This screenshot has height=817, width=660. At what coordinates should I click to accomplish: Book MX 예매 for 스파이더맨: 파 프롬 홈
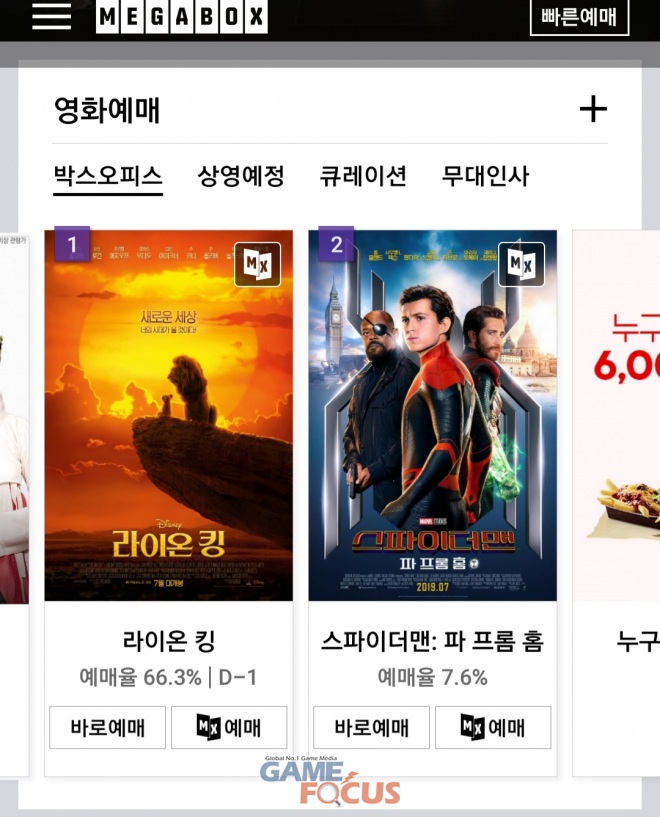point(493,727)
